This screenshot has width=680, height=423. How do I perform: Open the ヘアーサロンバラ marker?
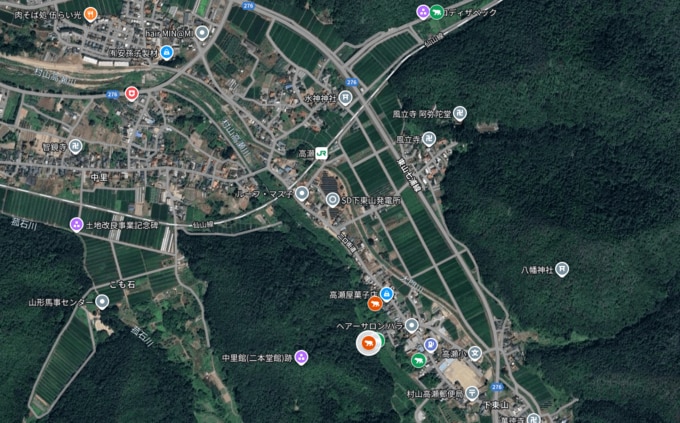(411, 326)
